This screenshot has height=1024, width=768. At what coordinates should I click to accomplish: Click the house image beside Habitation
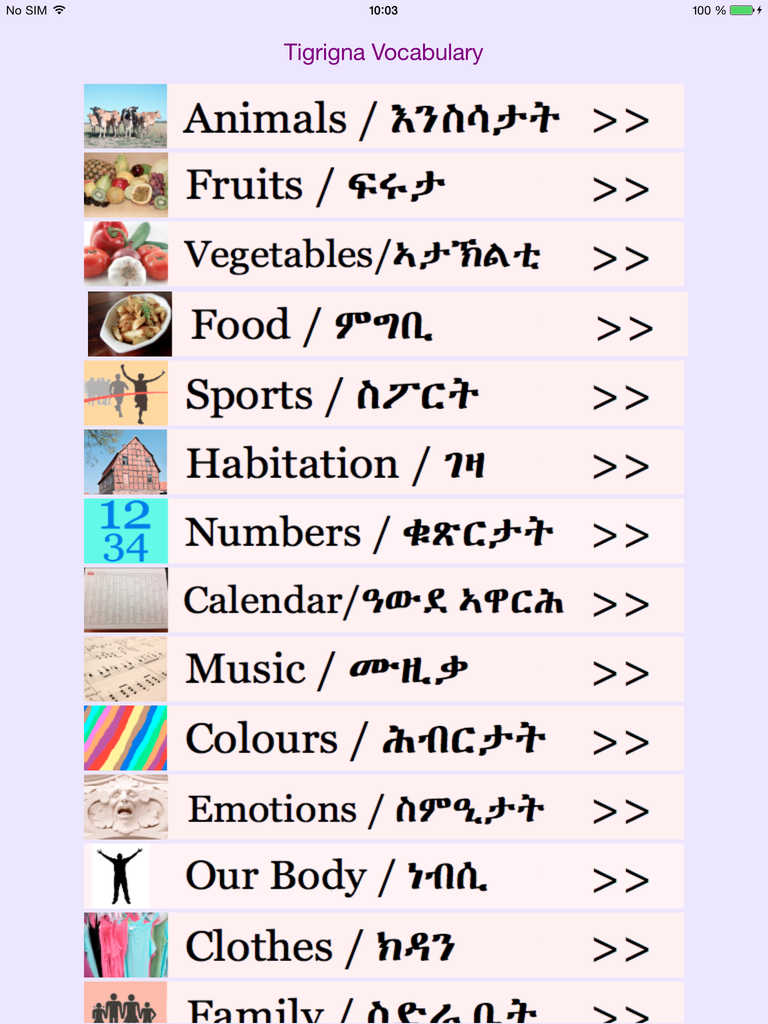(124, 462)
